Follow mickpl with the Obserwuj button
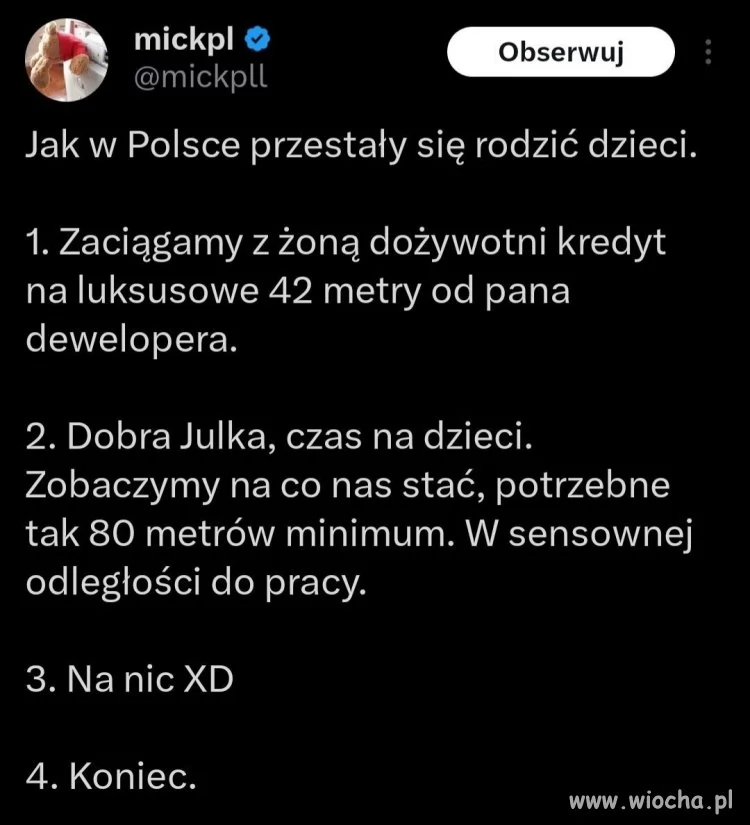 click(560, 52)
